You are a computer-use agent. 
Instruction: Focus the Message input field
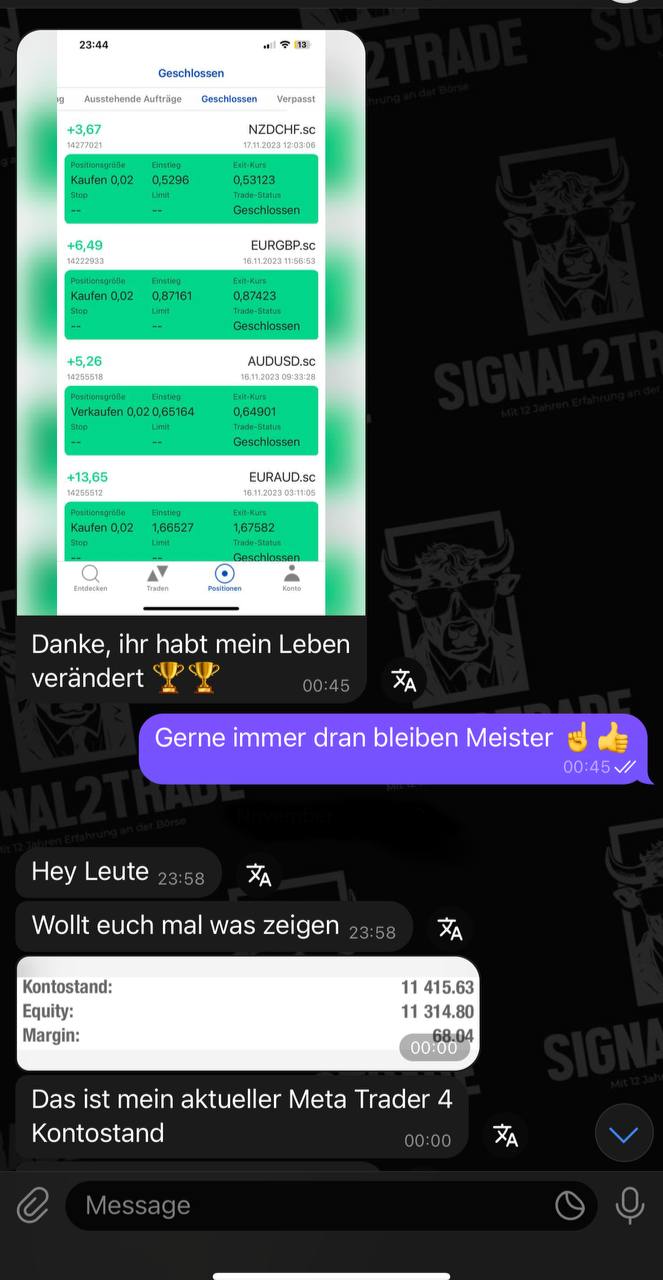pyautogui.click(x=310, y=1206)
